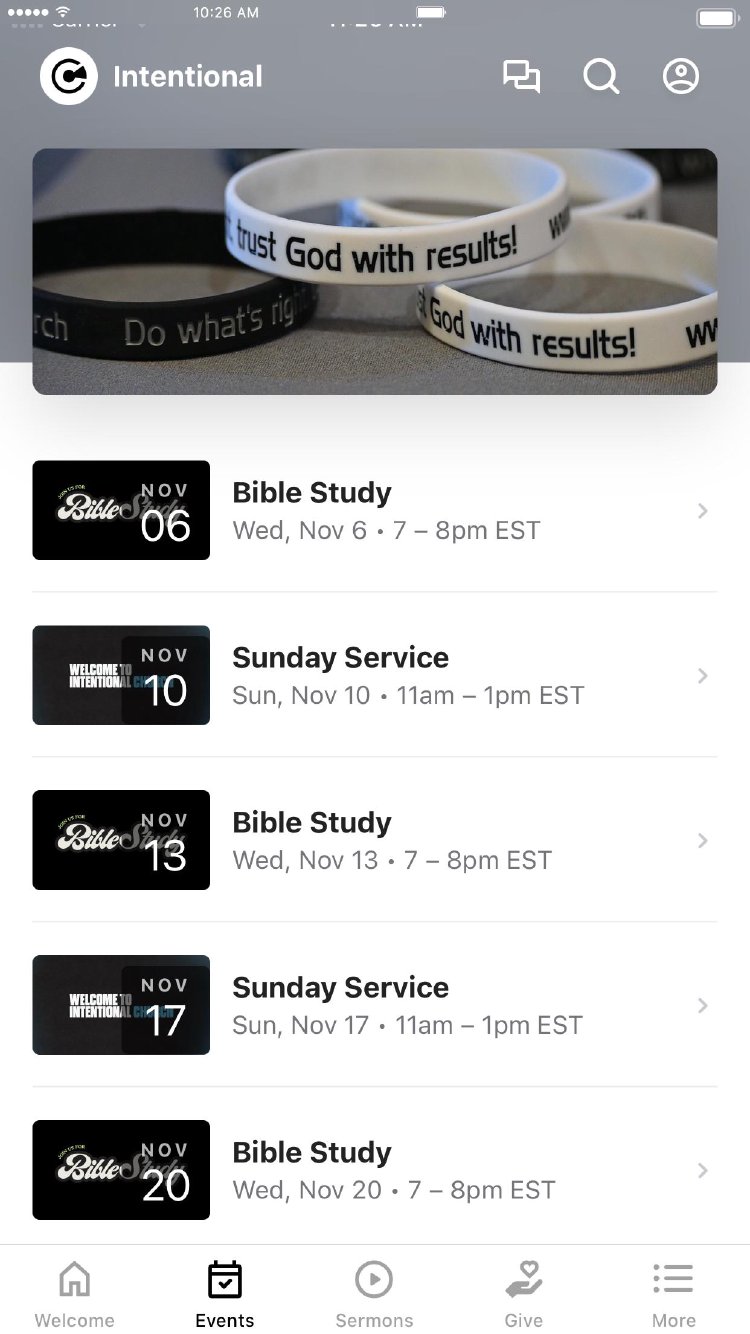
Task: Tap the search magnifier icon
Action: tap(601, 77)
